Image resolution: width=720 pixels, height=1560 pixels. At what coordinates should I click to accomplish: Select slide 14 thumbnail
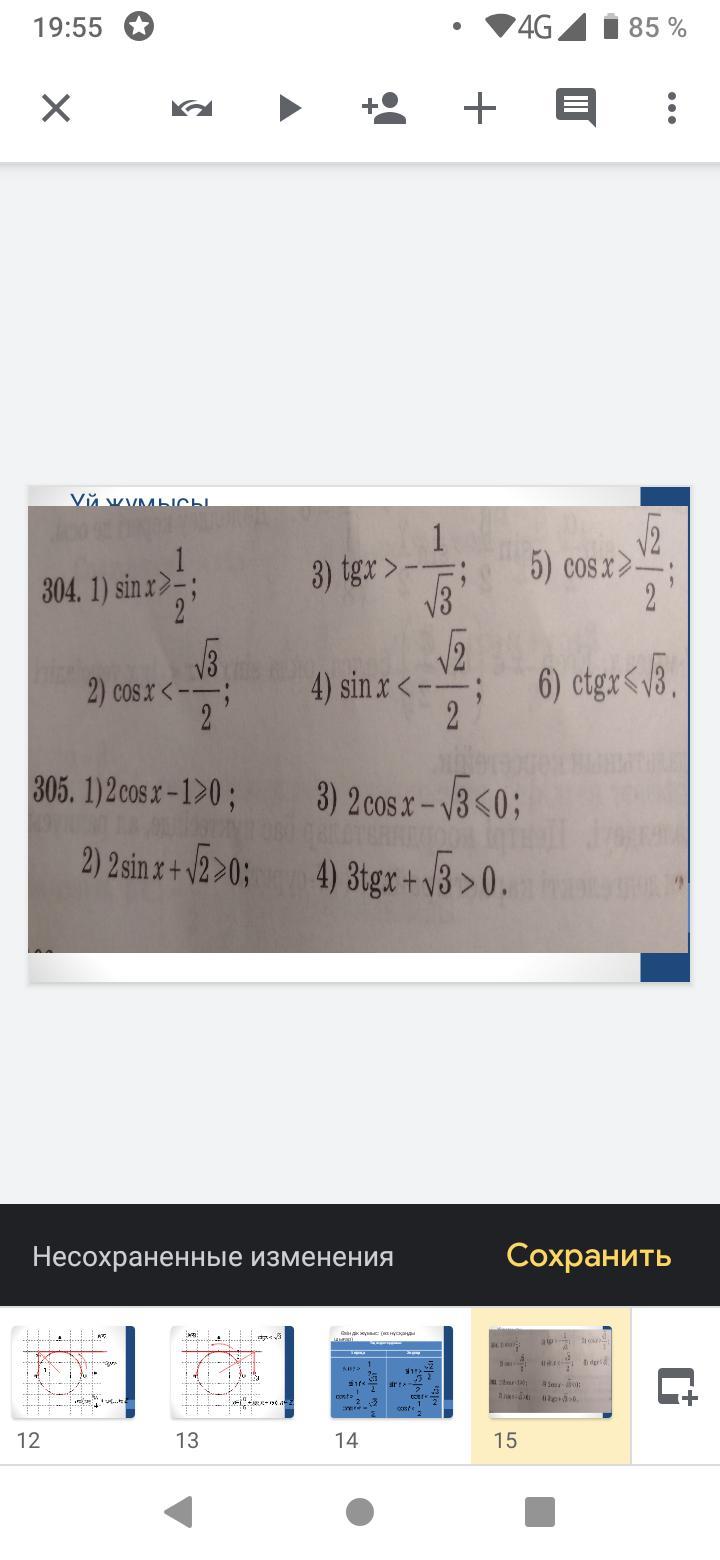(391, 1372)
